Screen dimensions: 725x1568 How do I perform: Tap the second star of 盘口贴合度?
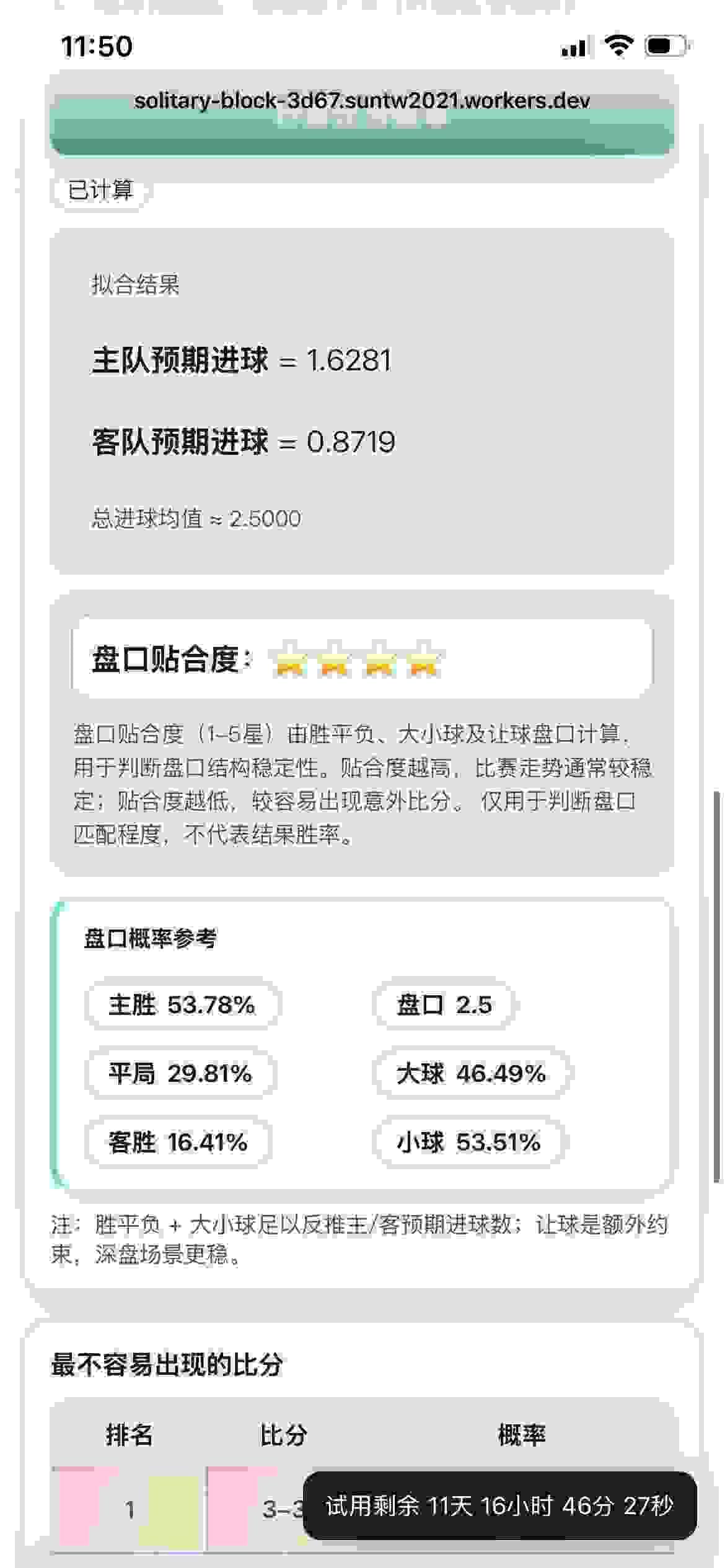pos(334,664)
